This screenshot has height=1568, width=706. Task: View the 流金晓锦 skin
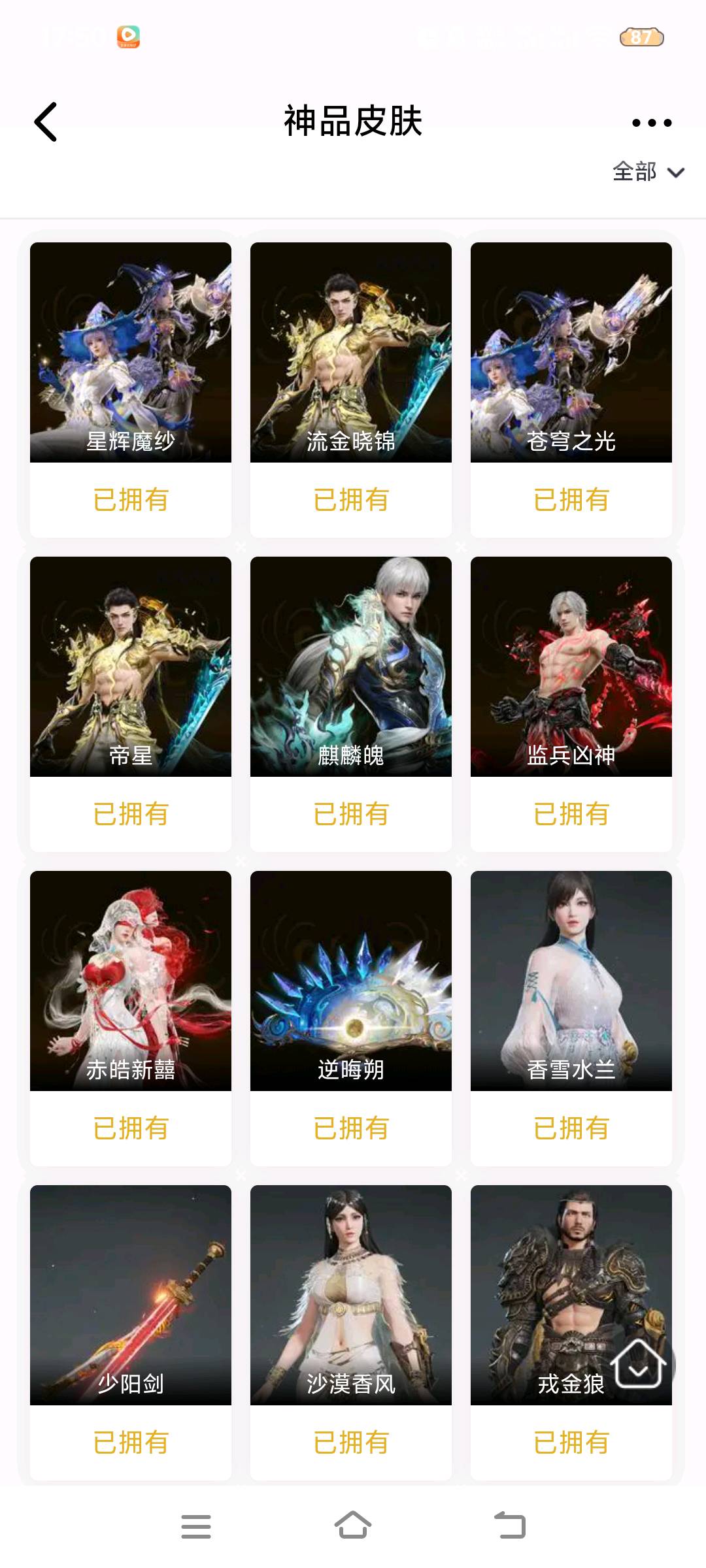[x=351, y=353]
